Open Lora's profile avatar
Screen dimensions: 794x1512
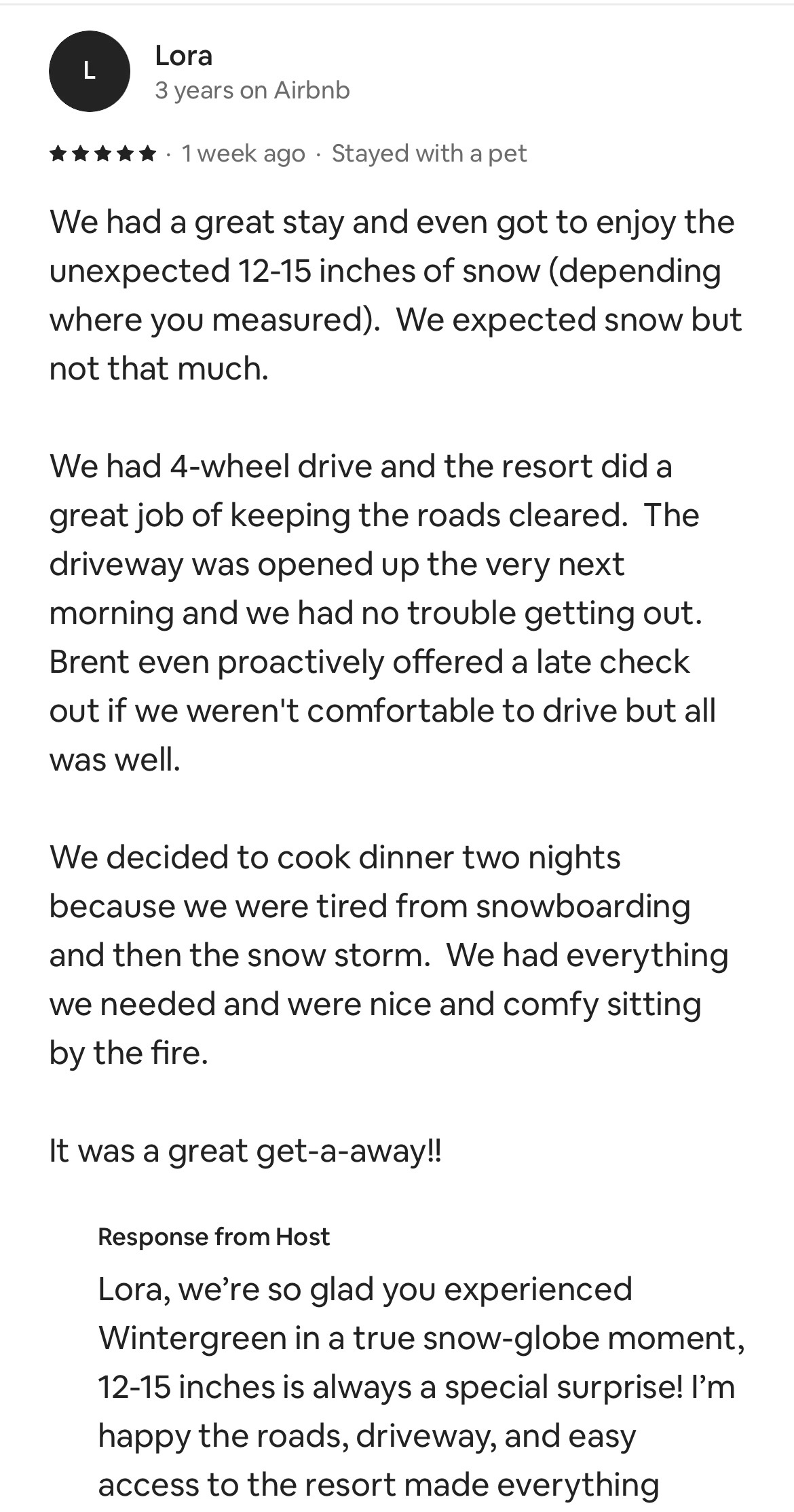89,71
